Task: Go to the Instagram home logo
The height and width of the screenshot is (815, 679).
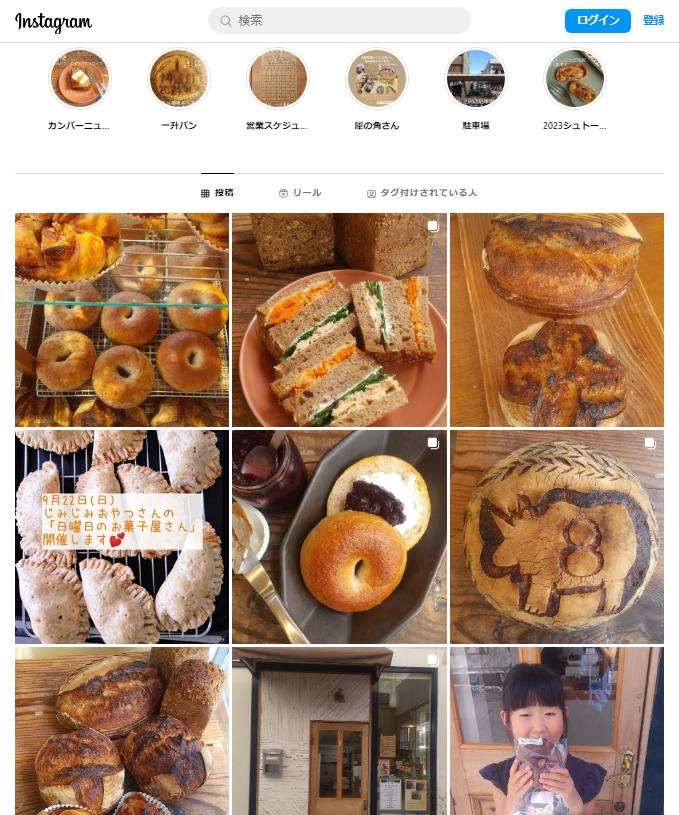Action: [53, 22]
